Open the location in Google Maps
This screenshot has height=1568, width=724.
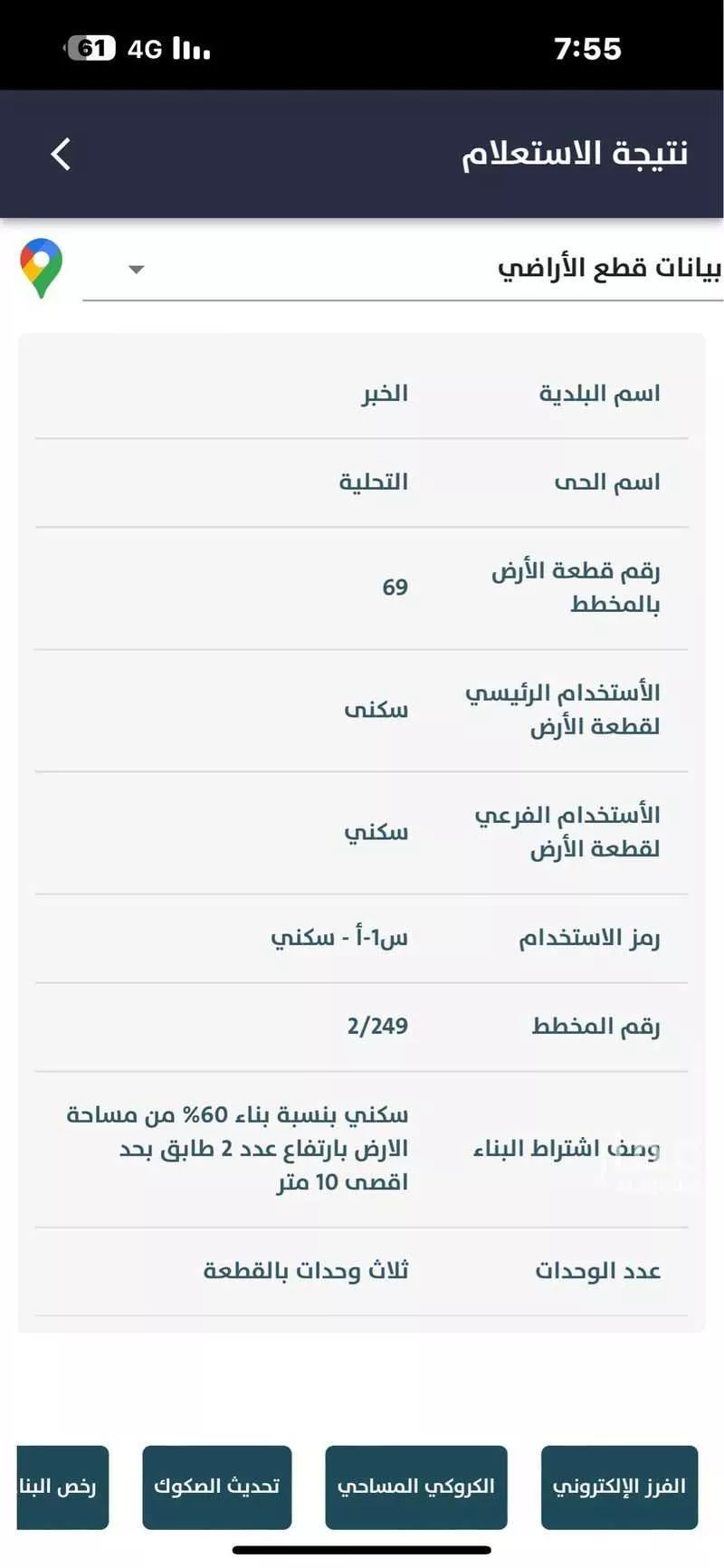pos(42,268)
